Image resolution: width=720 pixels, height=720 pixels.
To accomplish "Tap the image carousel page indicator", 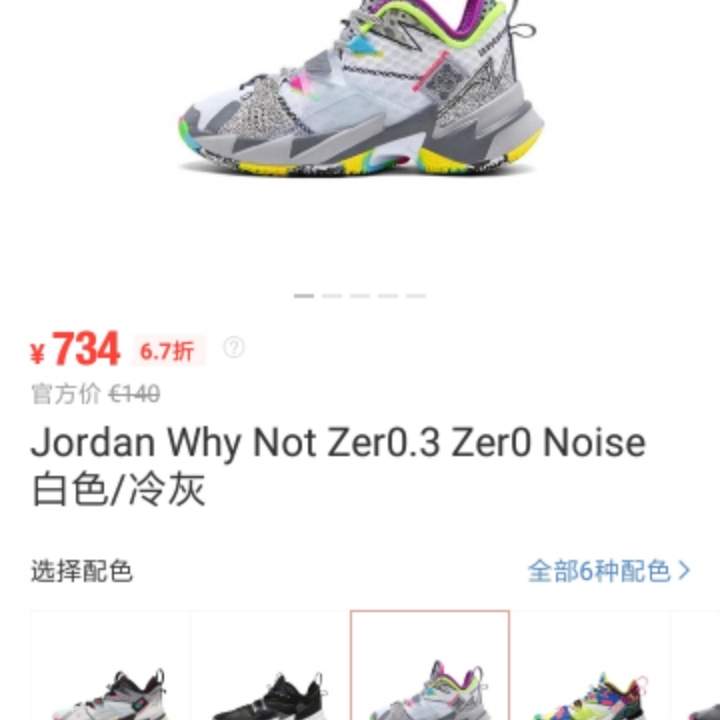I will [x=360, y=296].
